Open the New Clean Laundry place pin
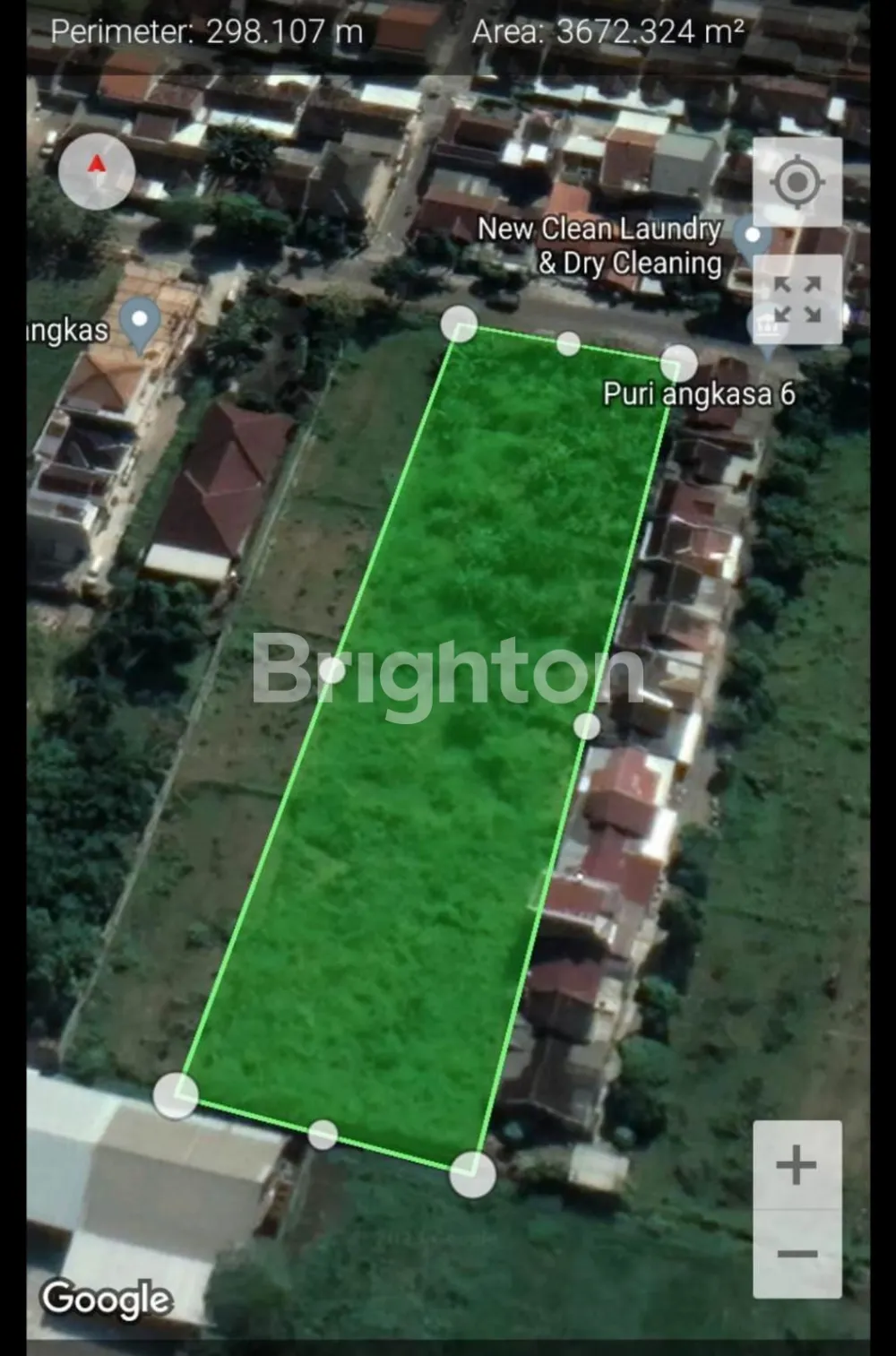The width and height of the screenshot is (896, 1356). click(x=753, y=236)
